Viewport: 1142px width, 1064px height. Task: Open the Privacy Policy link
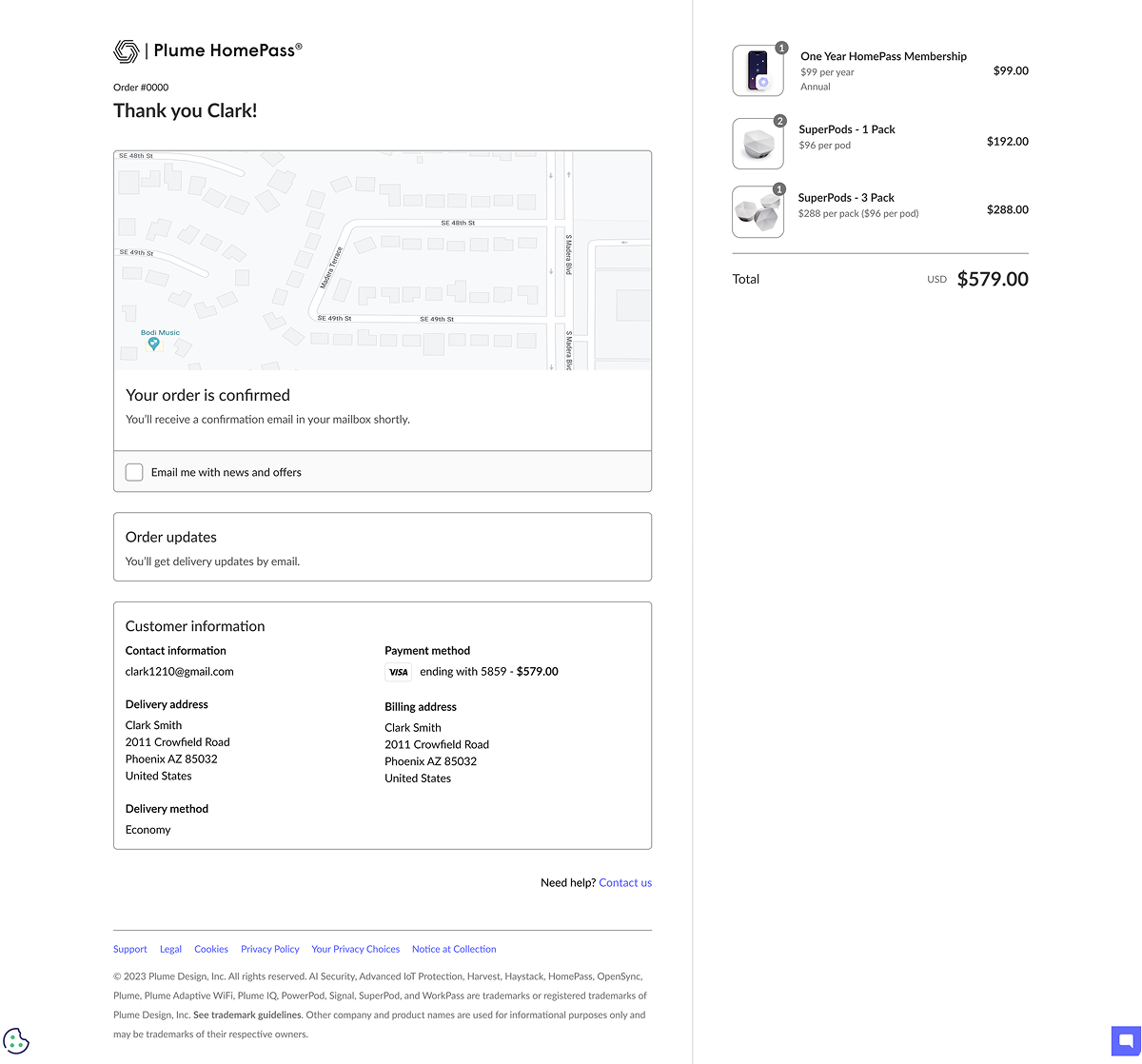[x=270, y=949]
